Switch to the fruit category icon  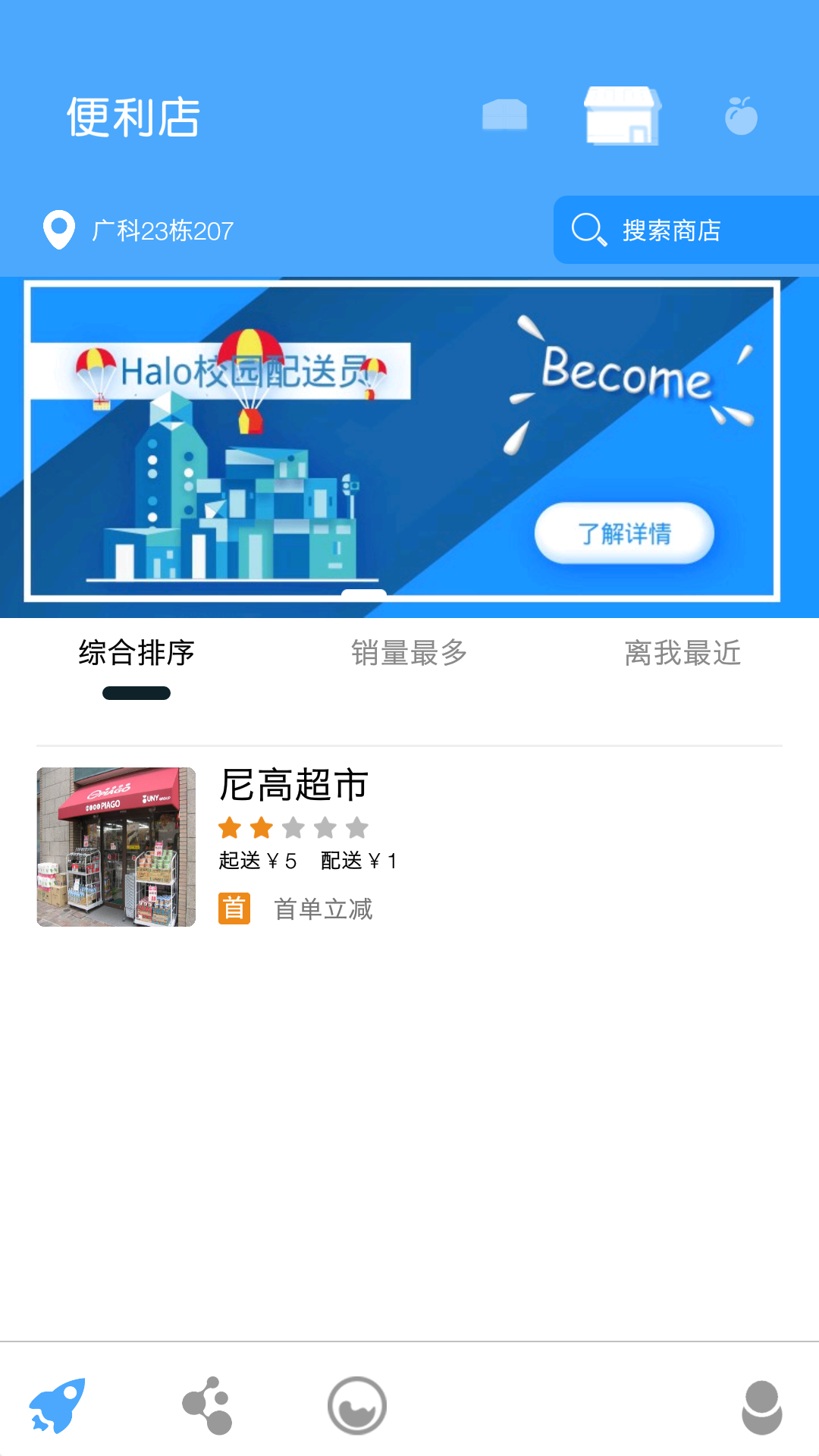pos(741,116)
